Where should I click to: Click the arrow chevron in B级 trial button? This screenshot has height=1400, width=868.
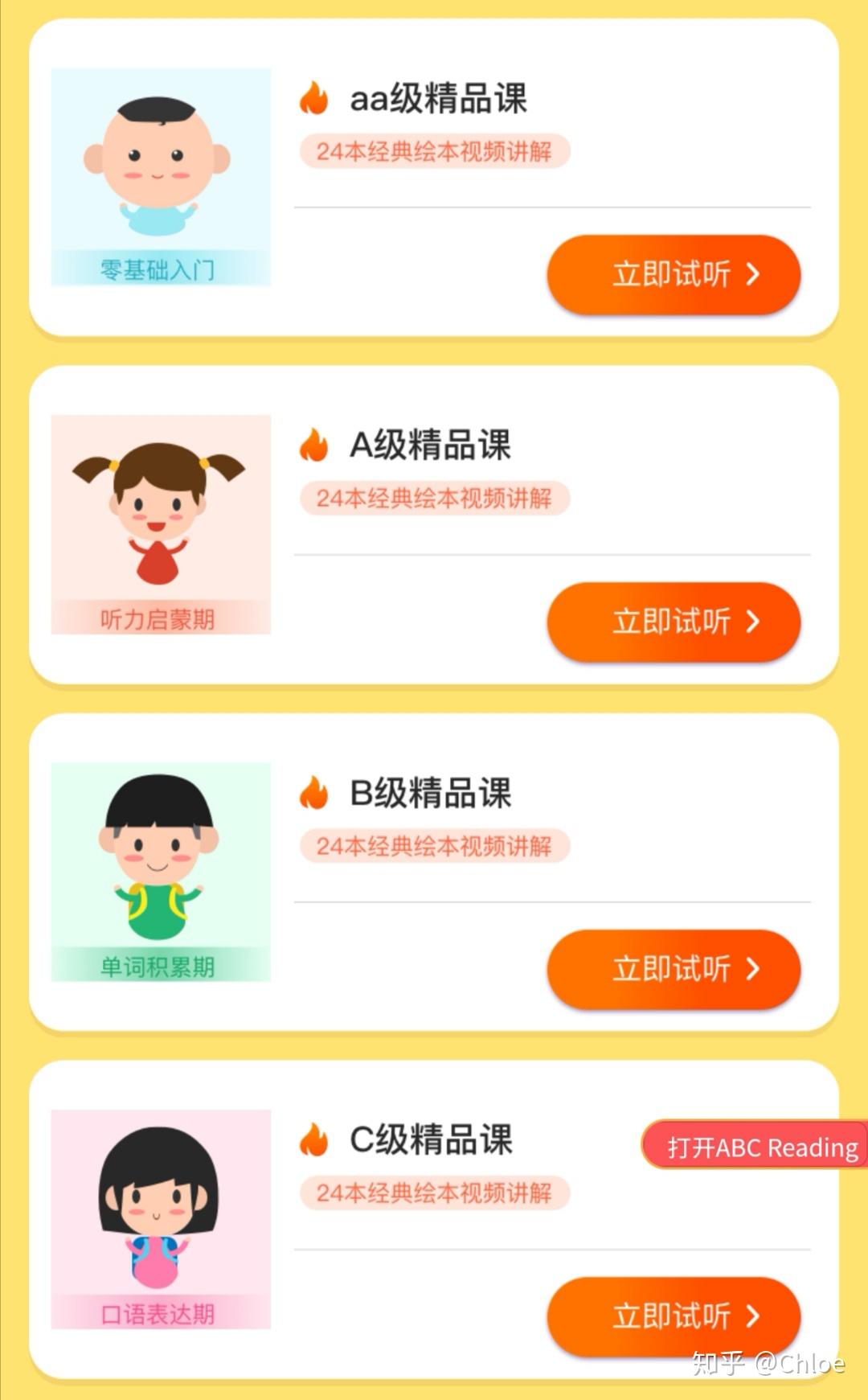coord(754,970)
